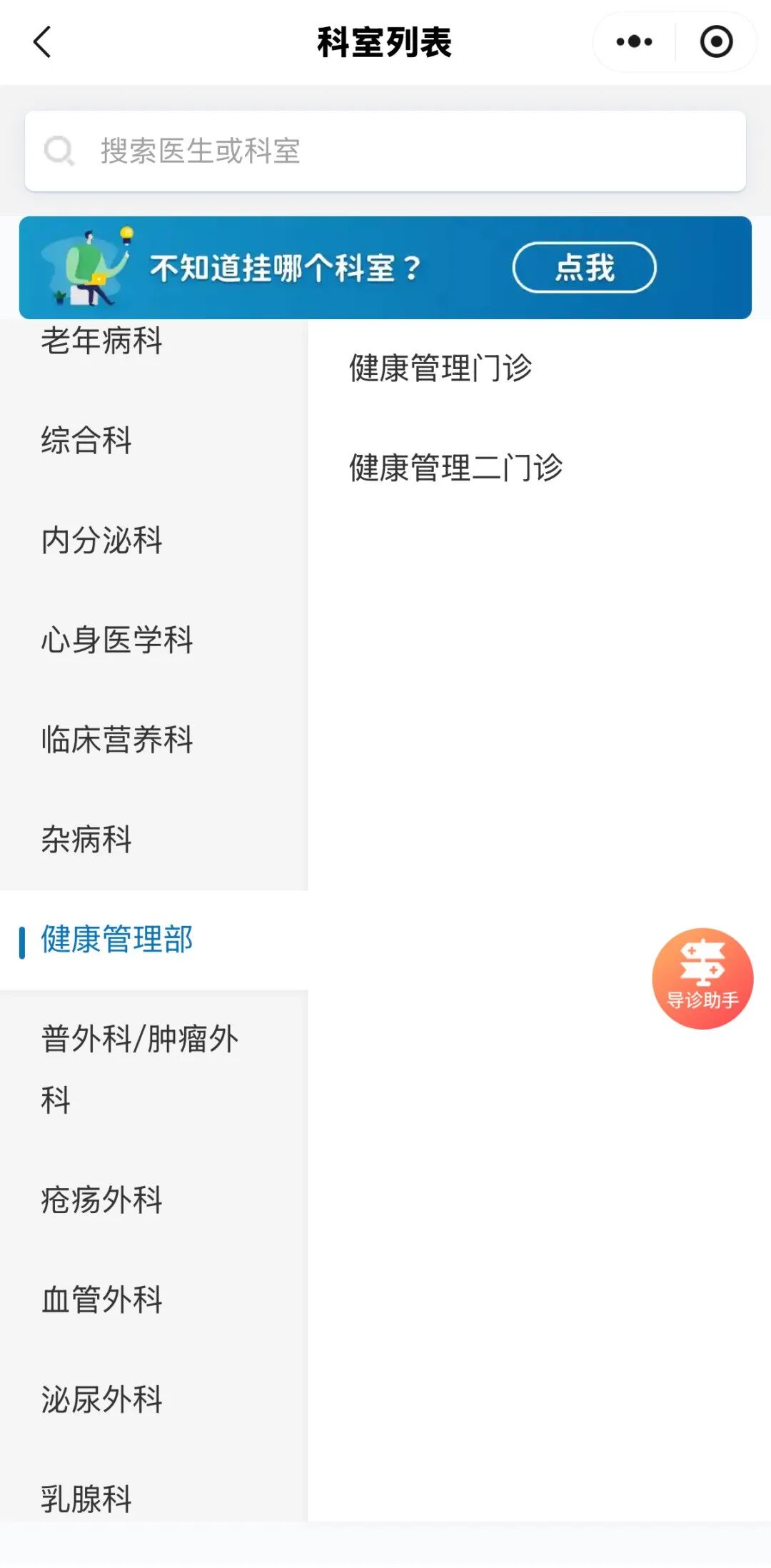Select 乳腺科 department
Image resolution: width=771 pixels, height=1568 pixels.
(x=87, y=1498)
